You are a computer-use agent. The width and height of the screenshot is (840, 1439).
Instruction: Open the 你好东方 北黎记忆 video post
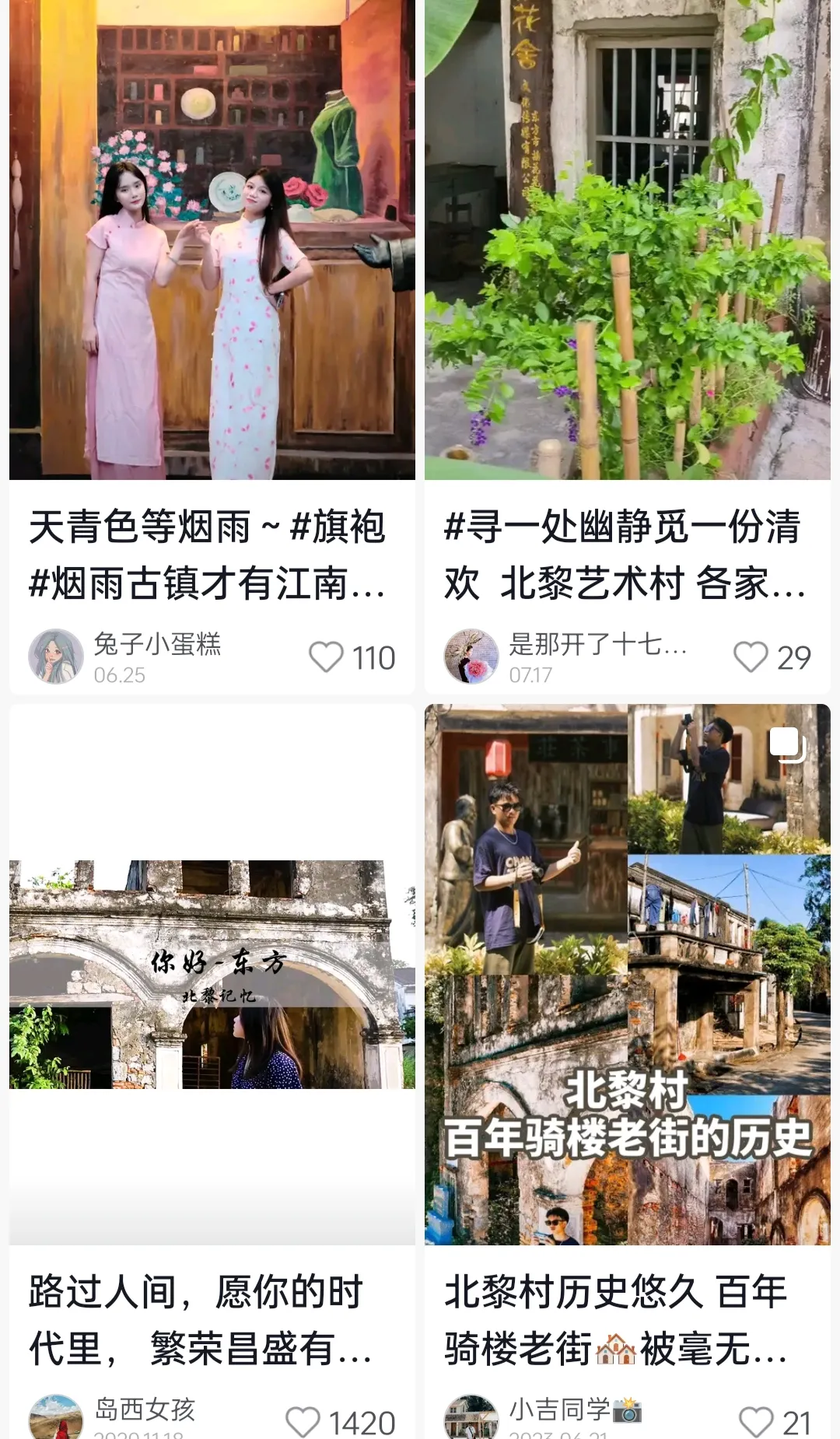[212, 974]
